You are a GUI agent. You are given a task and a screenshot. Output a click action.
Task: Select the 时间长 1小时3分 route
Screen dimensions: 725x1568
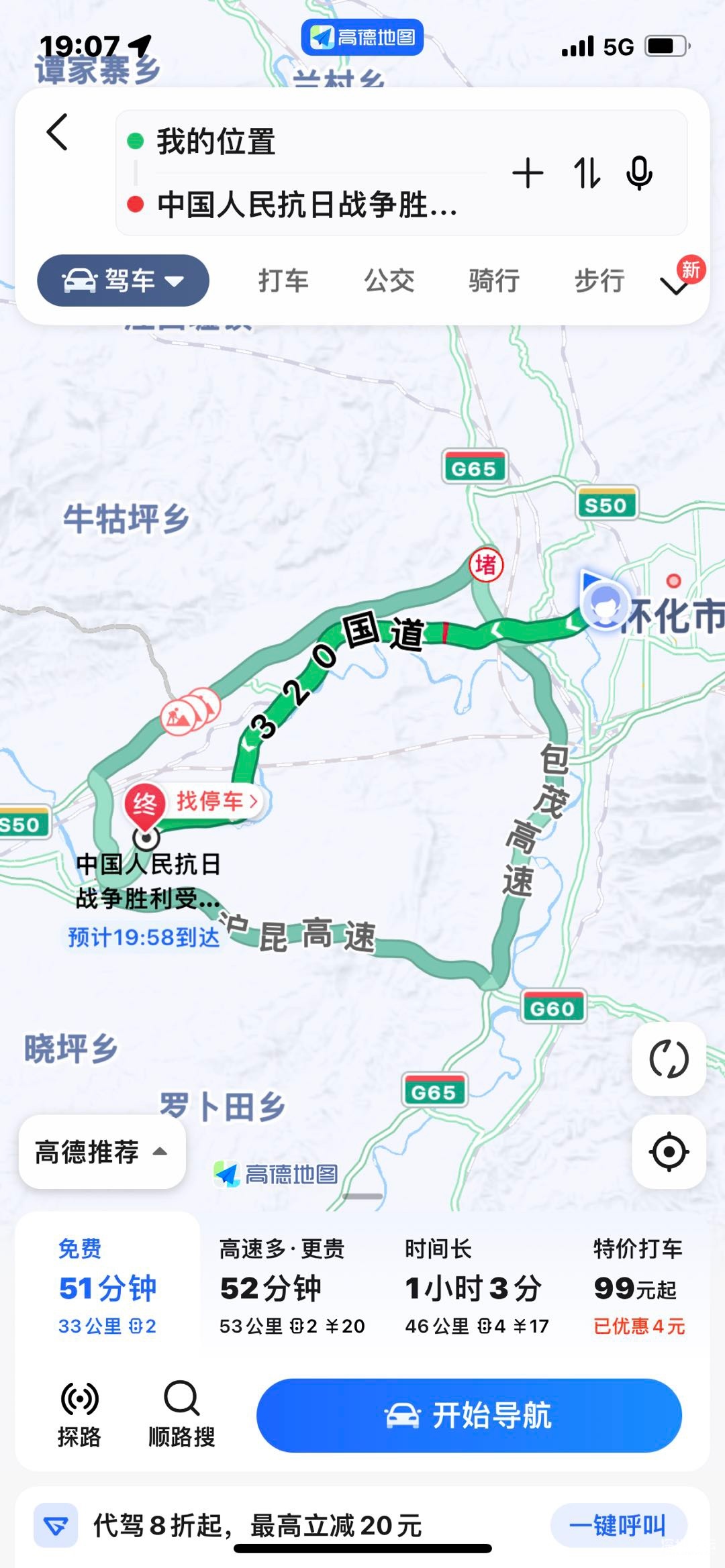(x=477, y=1286)
